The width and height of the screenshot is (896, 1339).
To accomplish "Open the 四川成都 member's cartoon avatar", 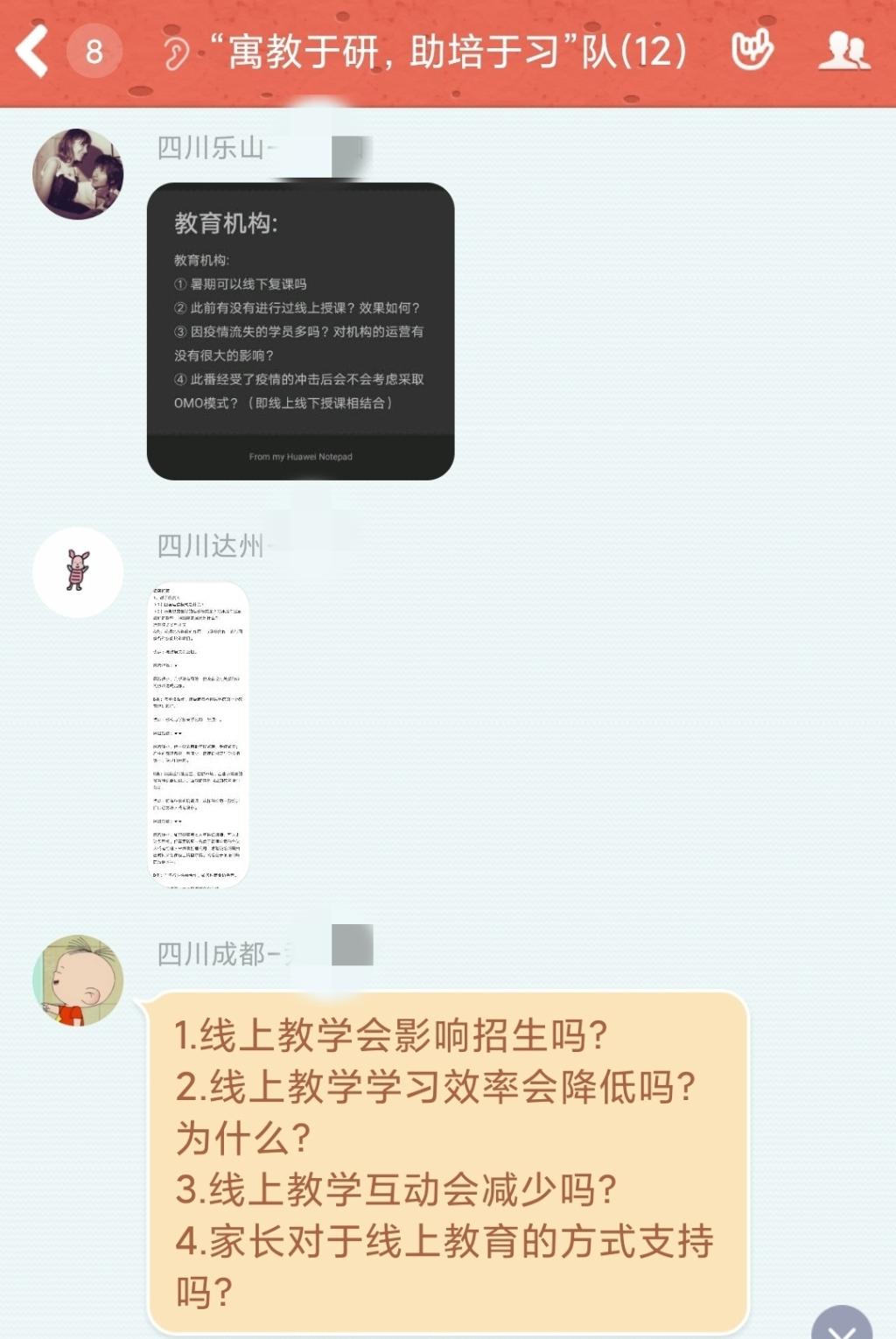I will pos(78,980).
